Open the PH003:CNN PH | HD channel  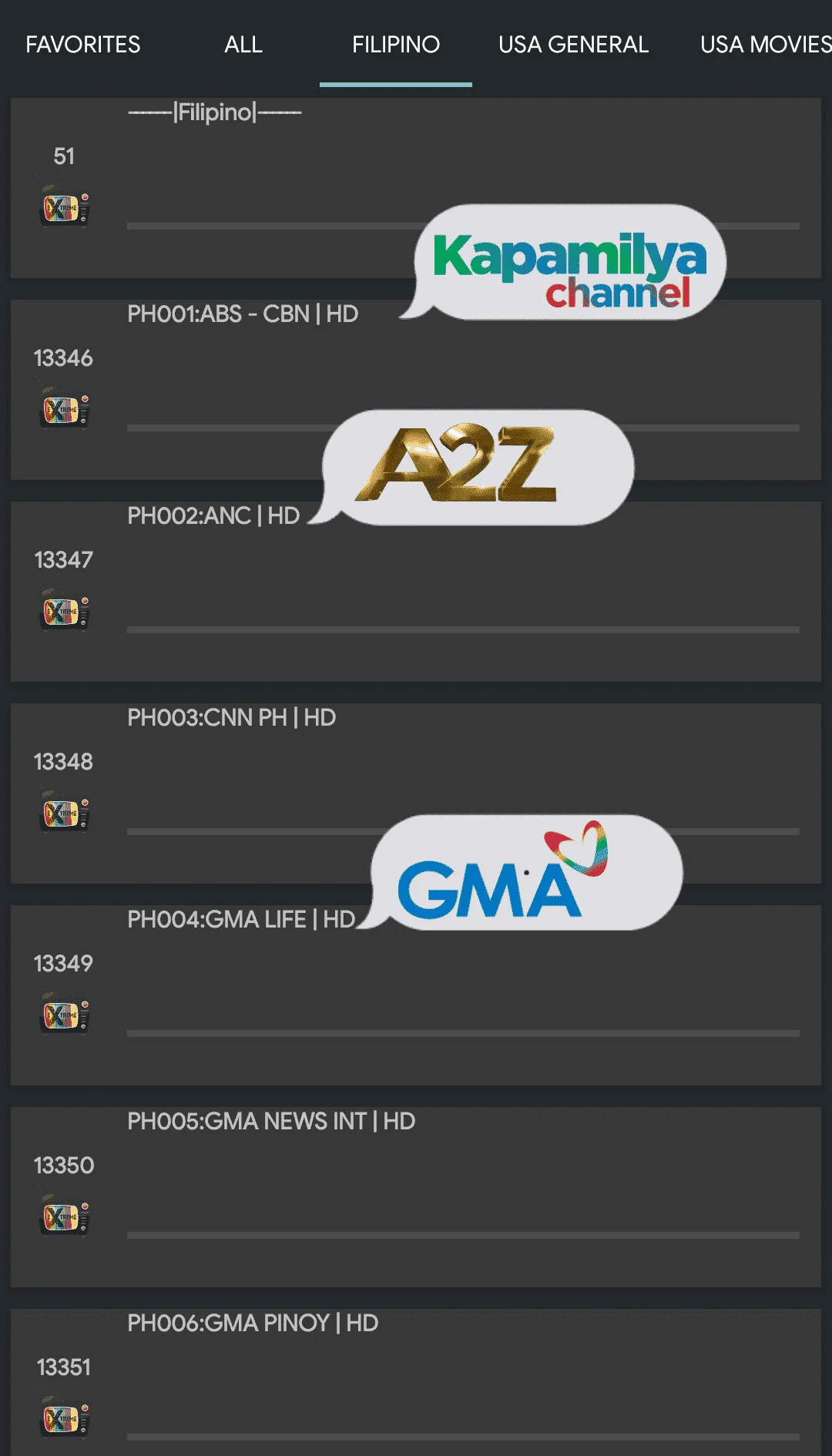pos(416,793)
